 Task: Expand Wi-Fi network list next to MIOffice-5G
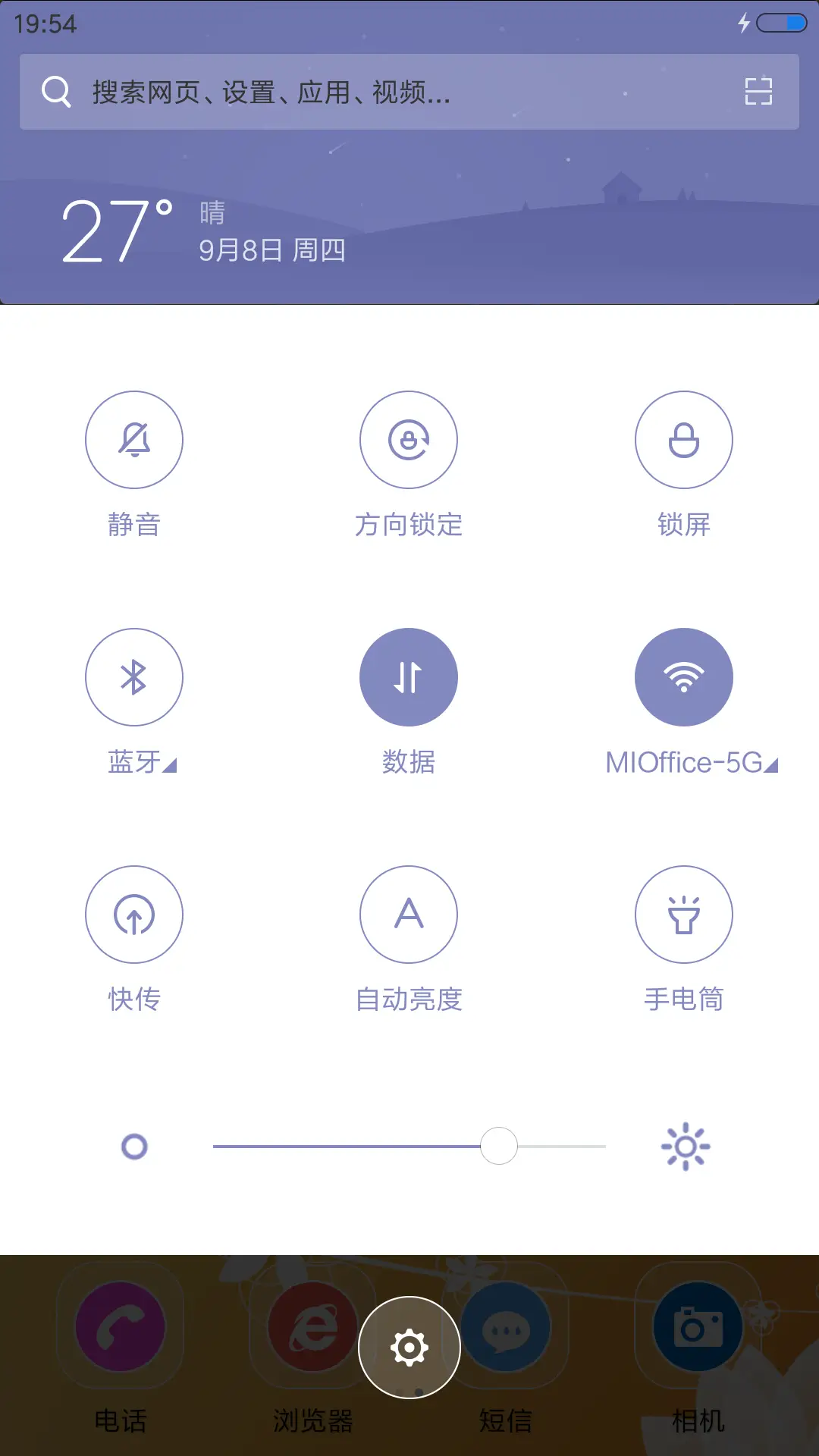[x=770, y=766]
